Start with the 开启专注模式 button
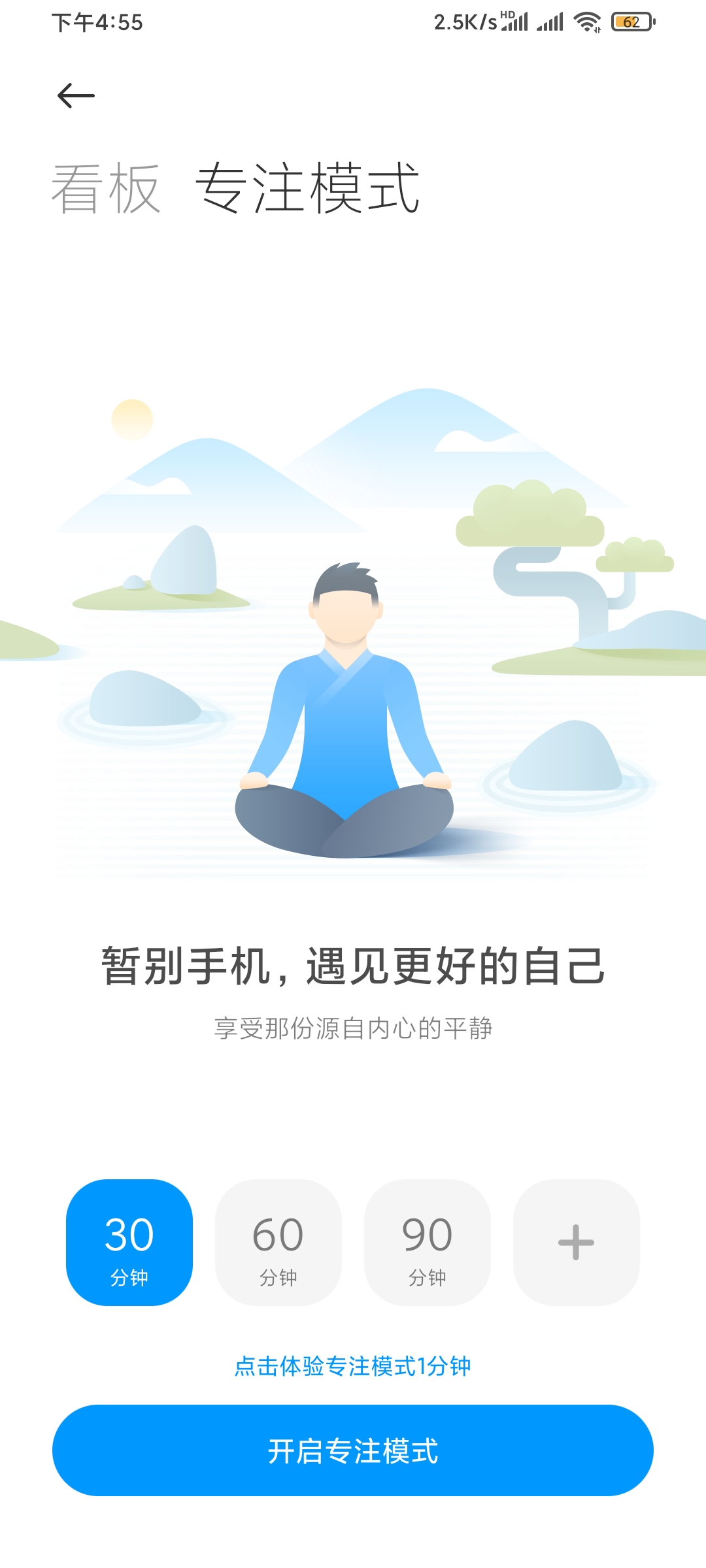 [x=353, y=1450]
